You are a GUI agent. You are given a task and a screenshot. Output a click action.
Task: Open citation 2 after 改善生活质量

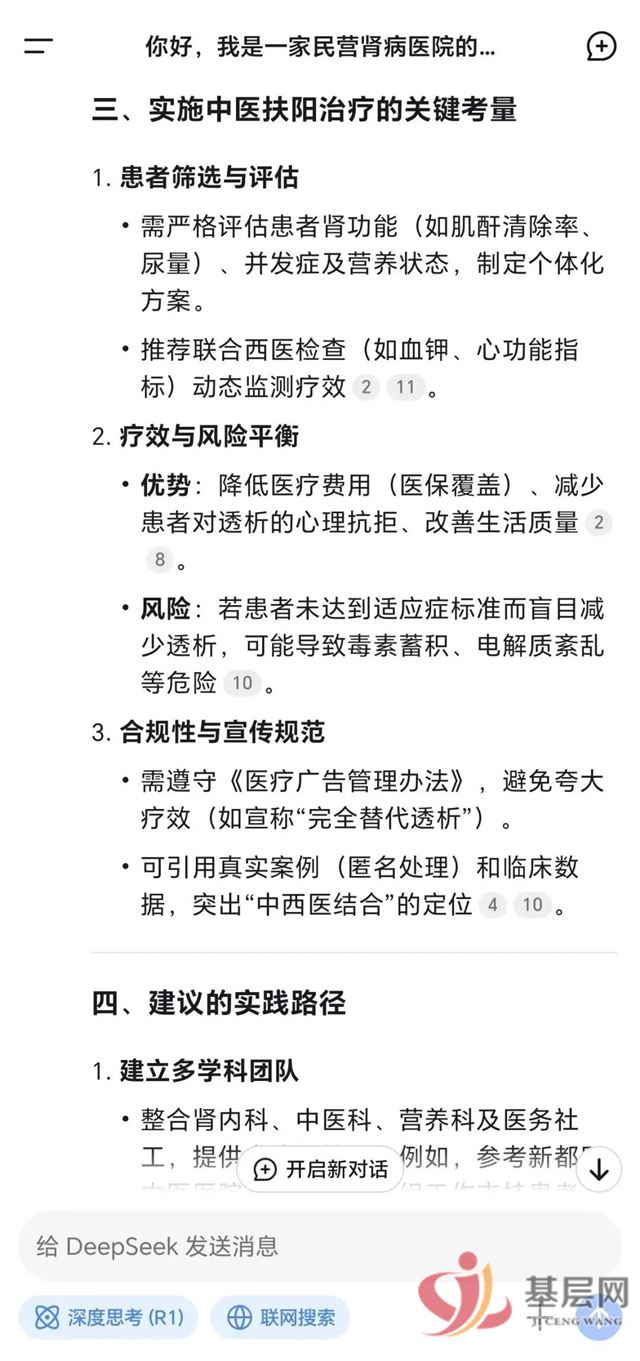598,522
